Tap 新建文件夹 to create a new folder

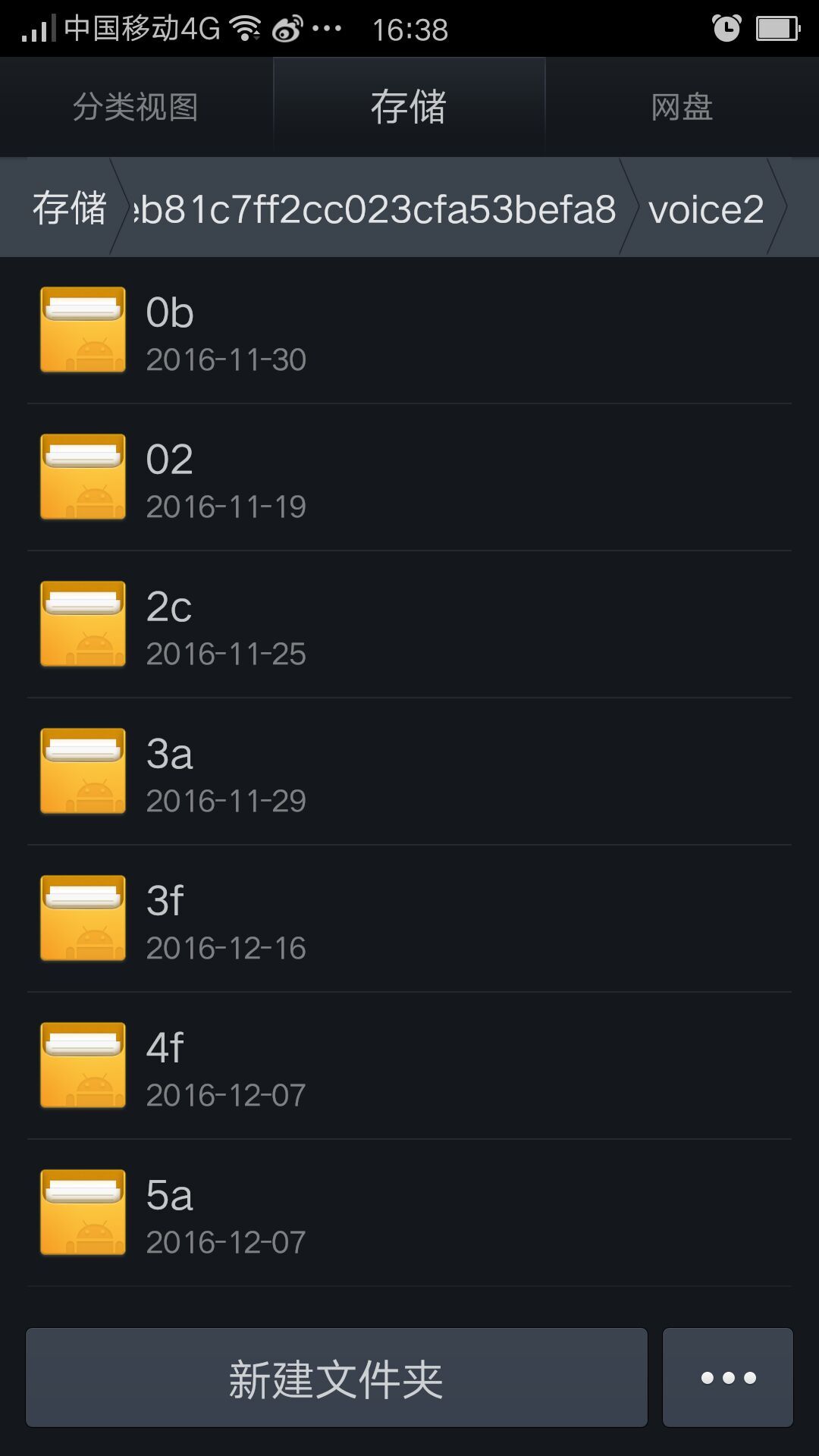coord(337,1377)
